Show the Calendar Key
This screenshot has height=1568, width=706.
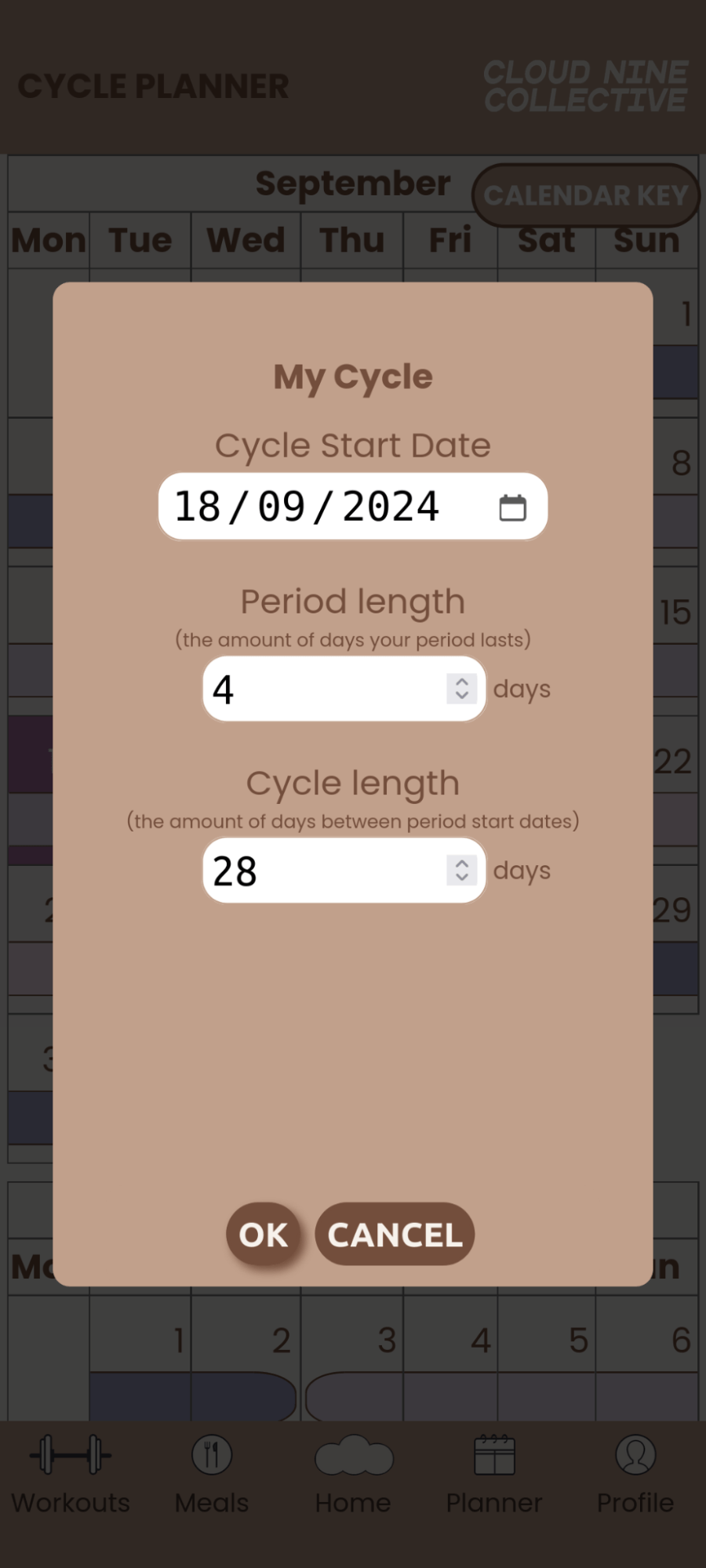pos(585,195)
